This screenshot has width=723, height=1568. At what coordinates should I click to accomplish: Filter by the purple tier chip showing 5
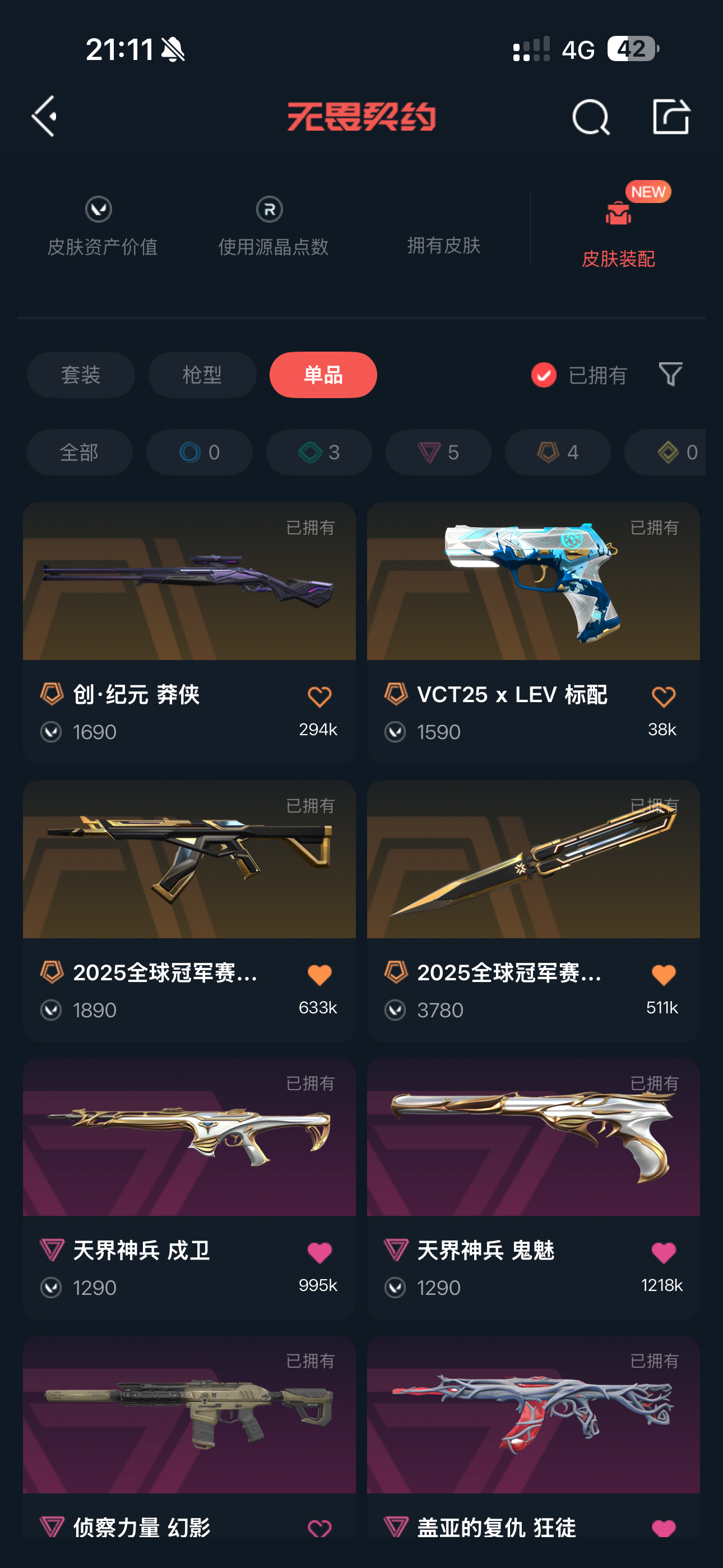coord(438,452)
